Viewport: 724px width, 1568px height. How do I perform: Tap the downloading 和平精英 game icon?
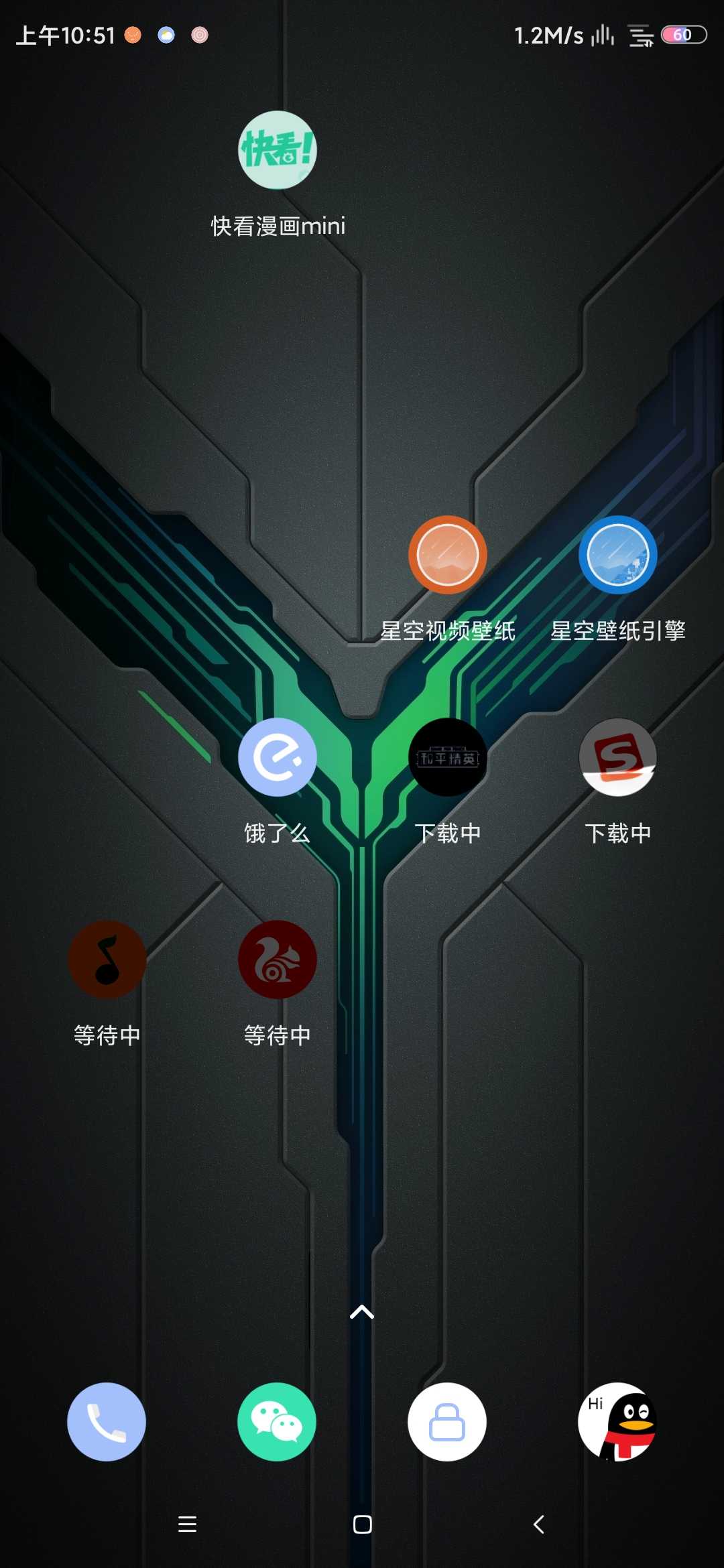click(x=448, y=757)
